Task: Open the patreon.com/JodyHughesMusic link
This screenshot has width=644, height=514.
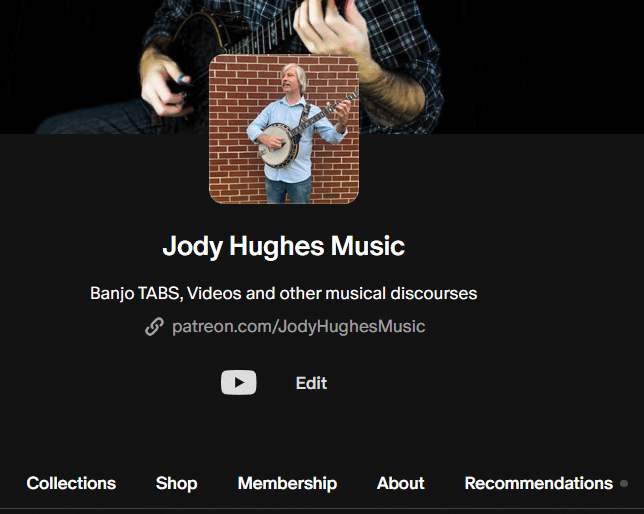Action: 297,326
